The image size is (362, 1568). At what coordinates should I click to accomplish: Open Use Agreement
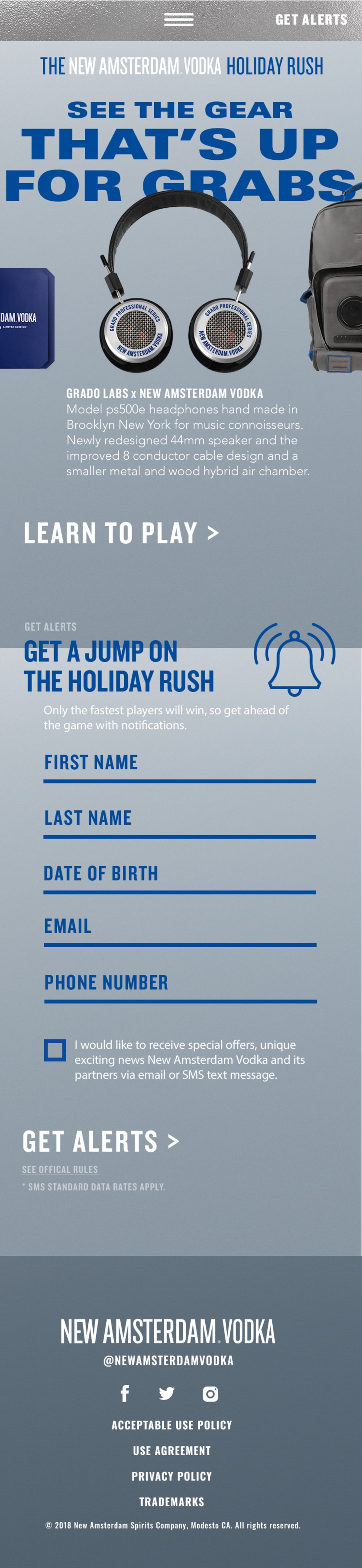(x=172, y=1451)
